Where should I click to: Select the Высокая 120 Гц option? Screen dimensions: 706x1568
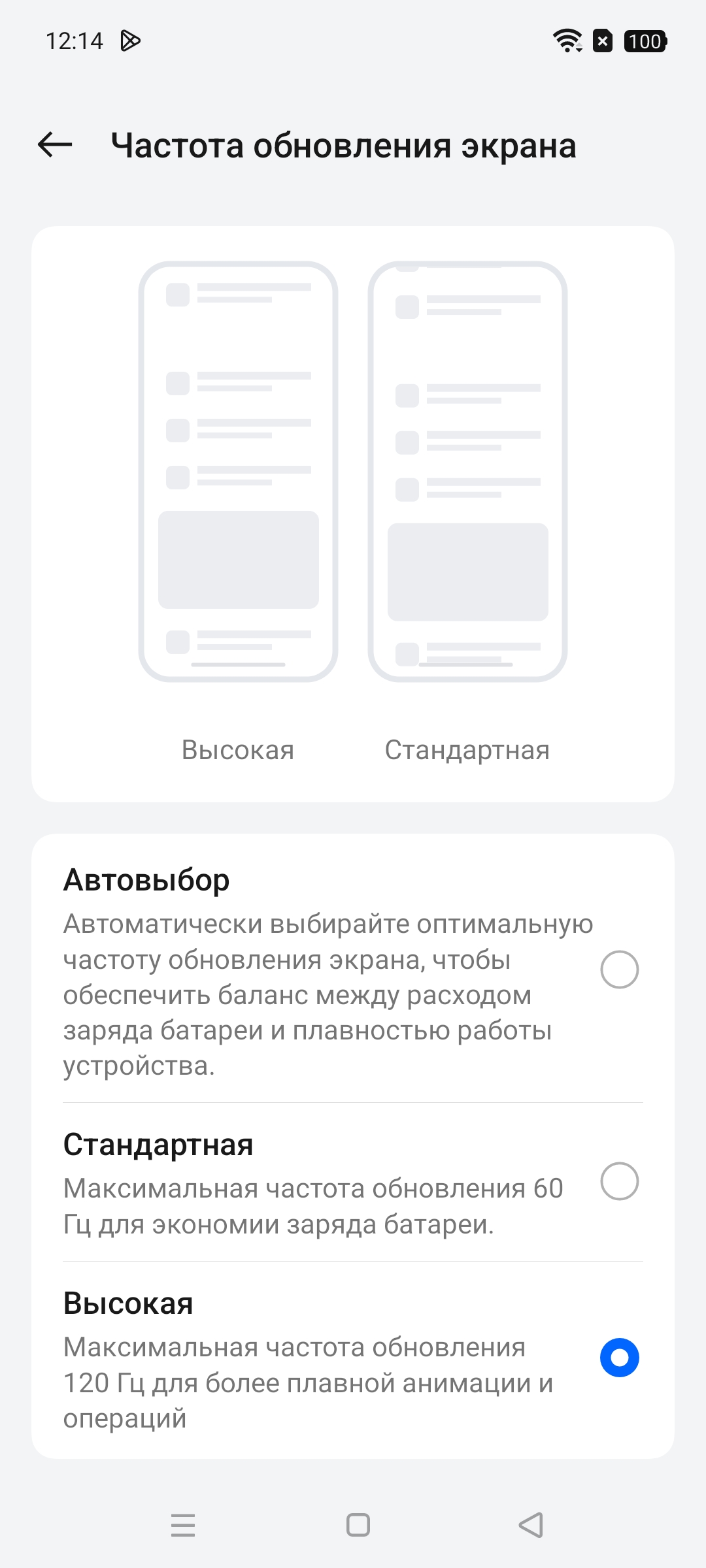[618, 1358]
